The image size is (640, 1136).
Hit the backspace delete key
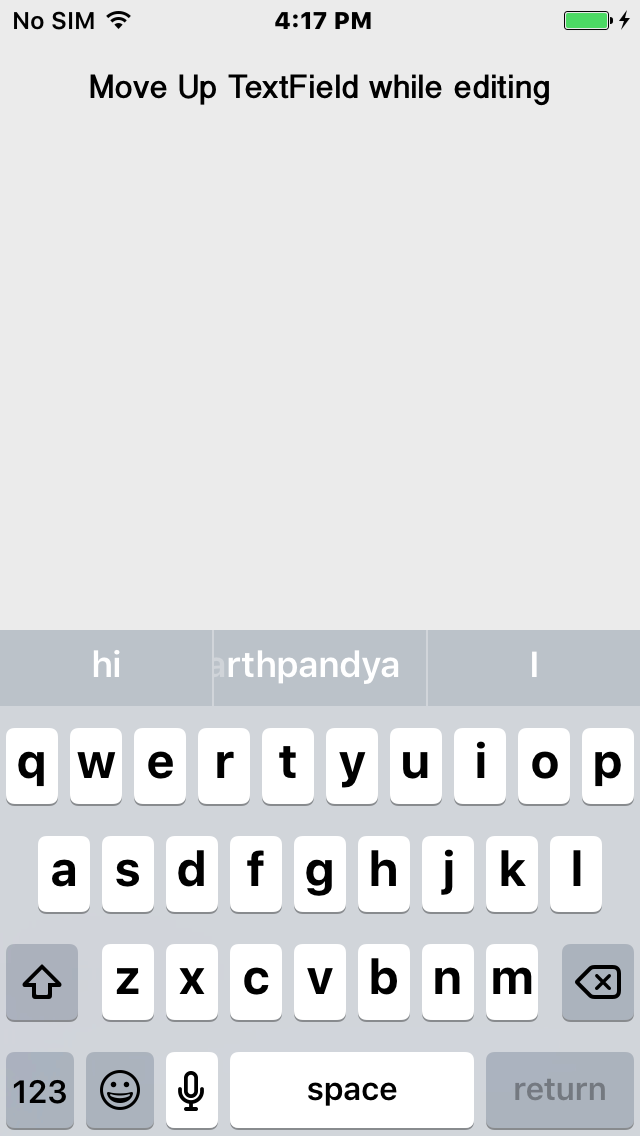(x=598, y=982)
